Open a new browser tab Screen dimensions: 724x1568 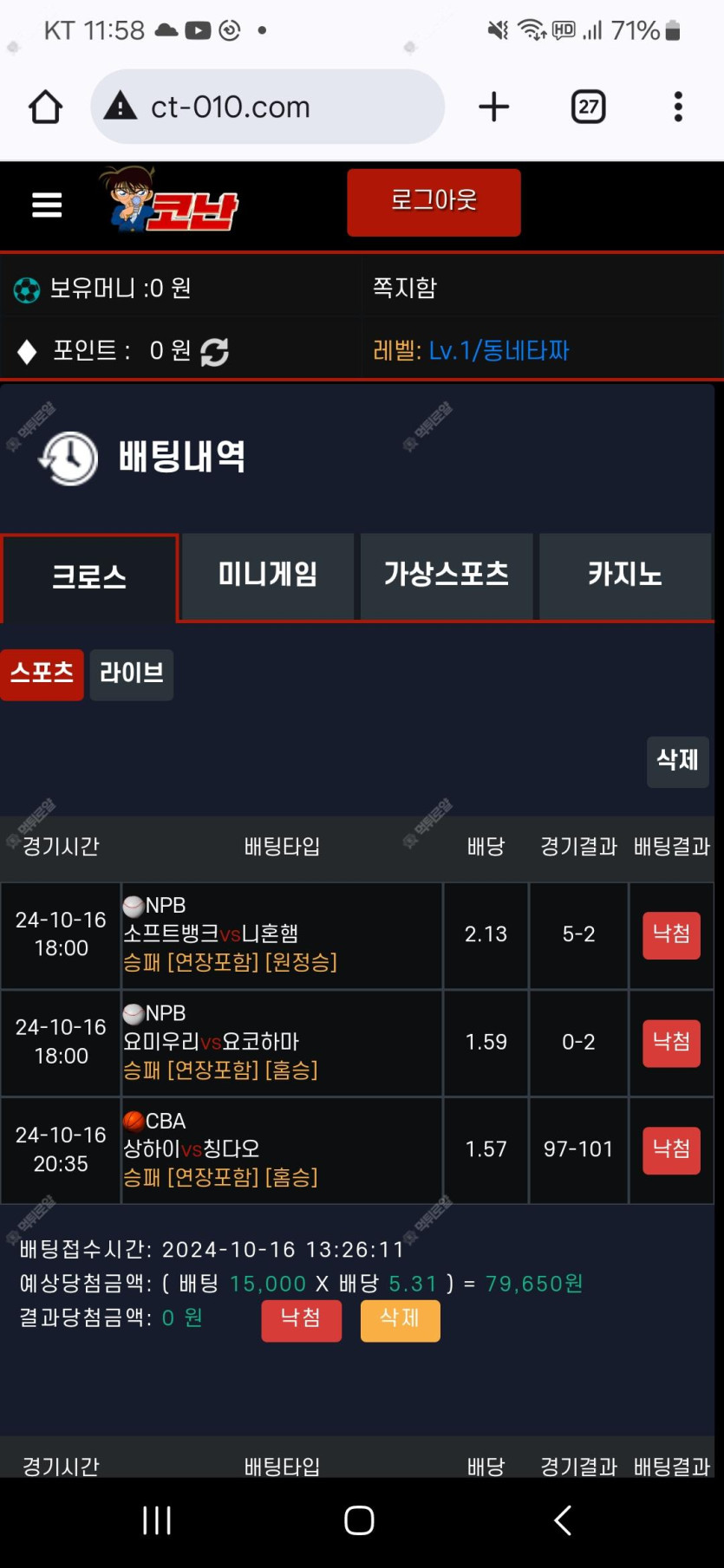493,107
